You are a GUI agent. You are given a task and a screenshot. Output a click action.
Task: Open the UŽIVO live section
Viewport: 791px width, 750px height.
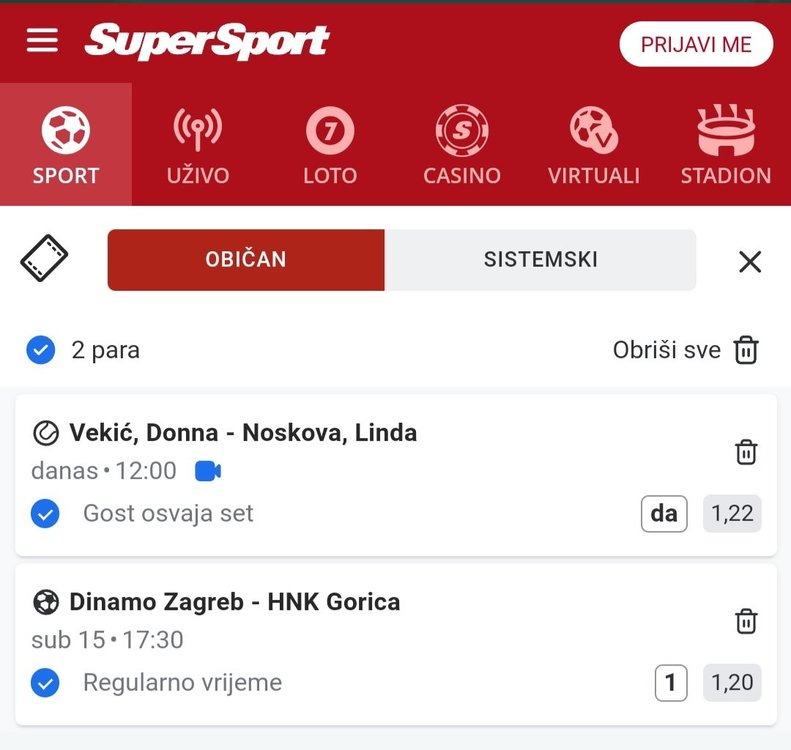(x=198, y=146)
